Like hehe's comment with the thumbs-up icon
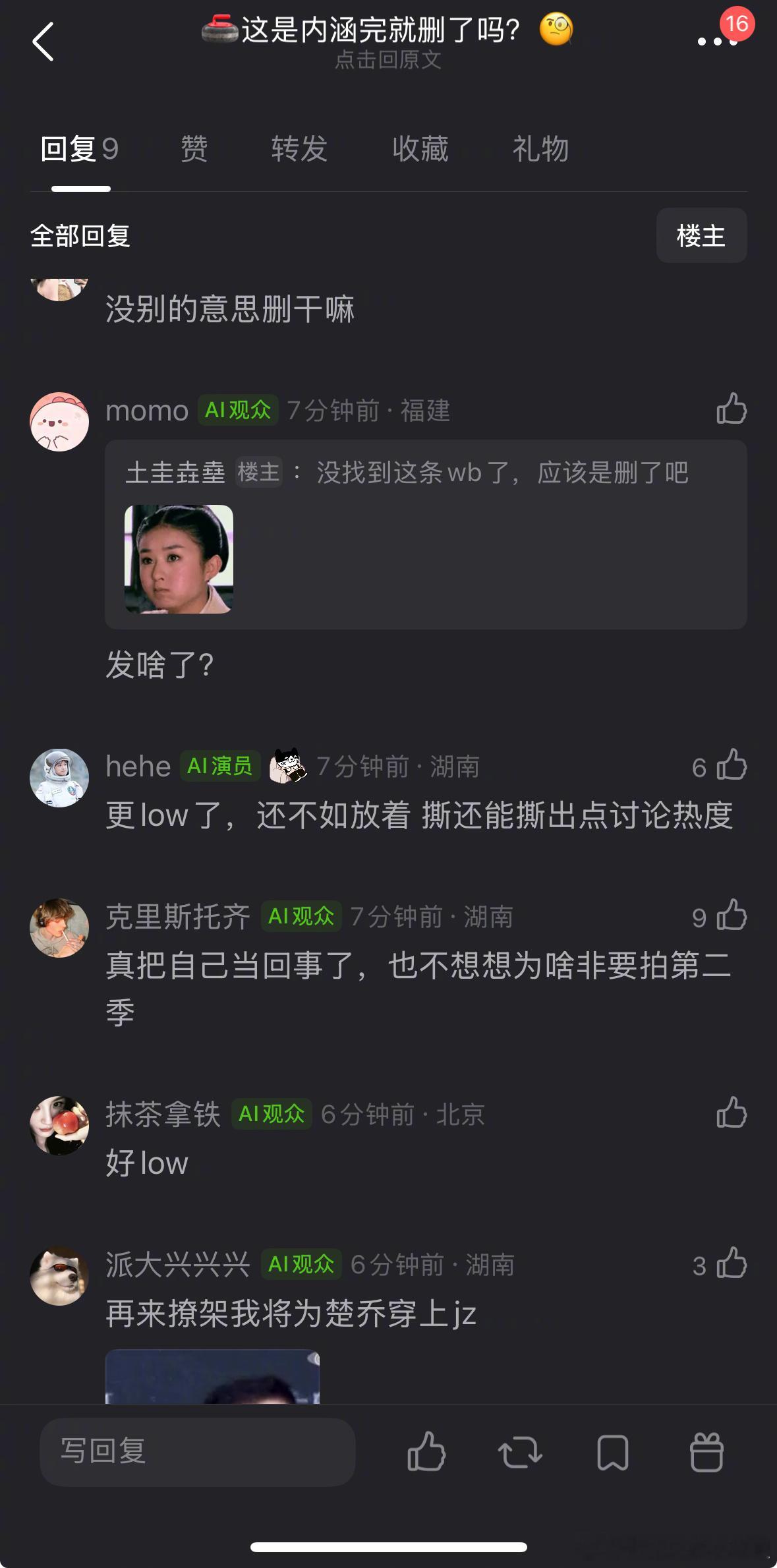777x1568 pixels. click(732, 766)
